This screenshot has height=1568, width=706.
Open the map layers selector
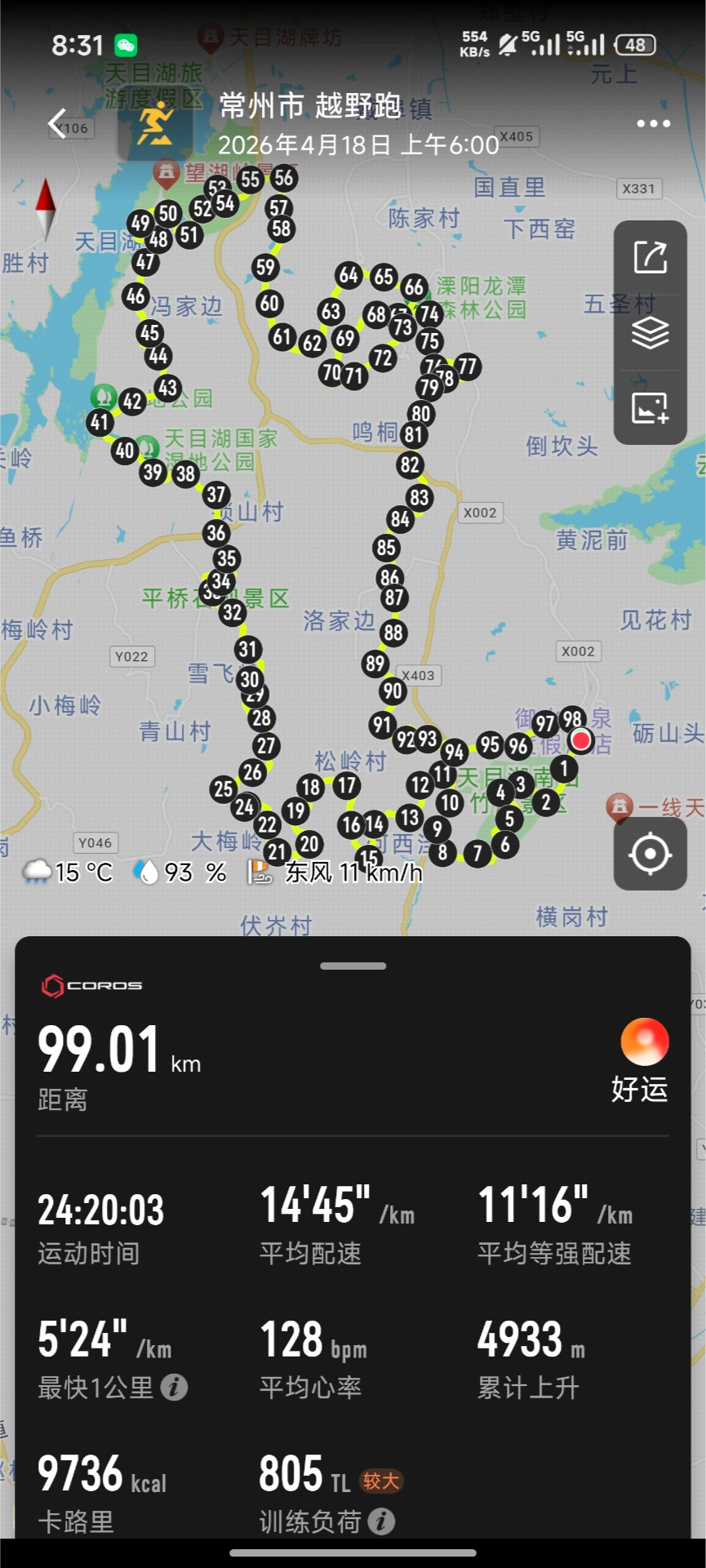coord(650,332)
